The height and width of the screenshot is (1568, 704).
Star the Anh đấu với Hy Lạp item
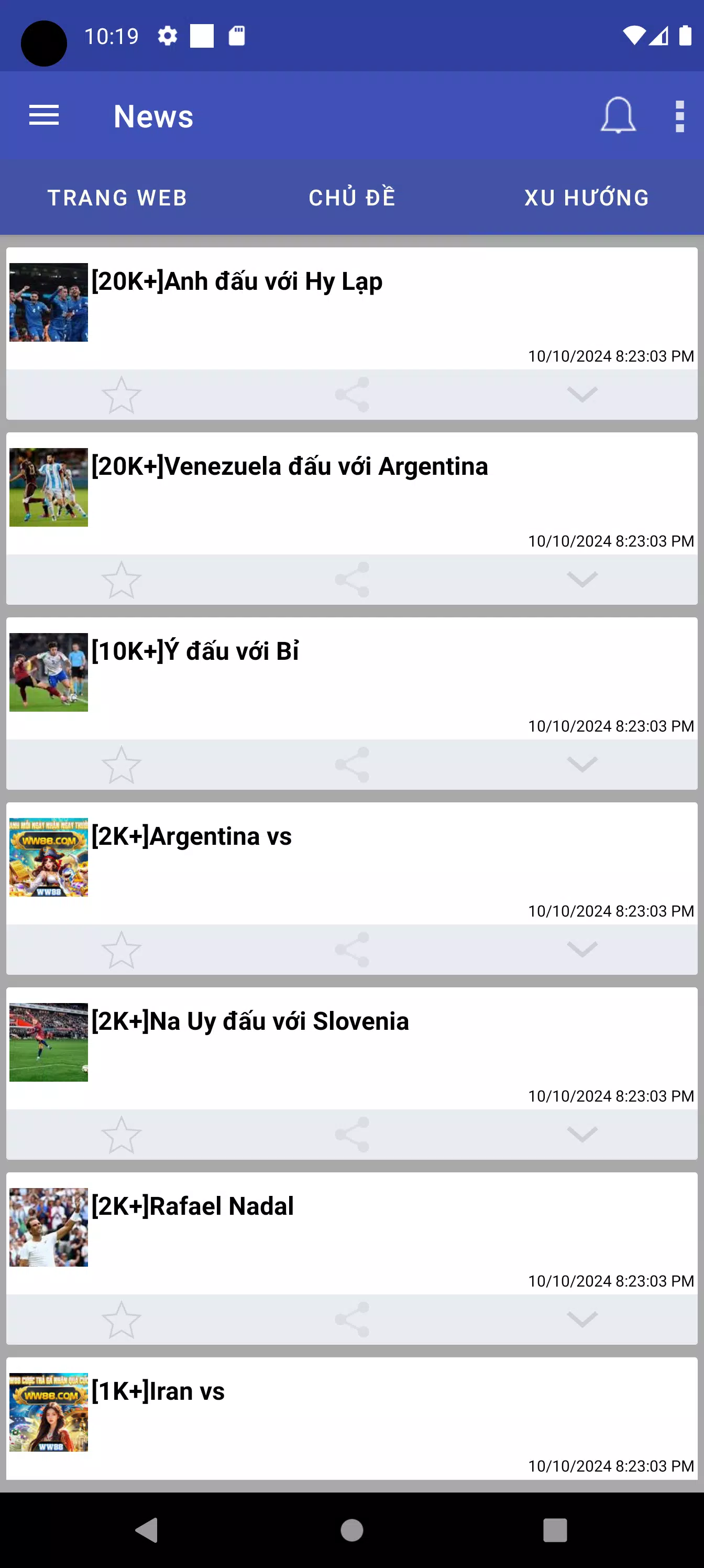[x=121, y=395]
